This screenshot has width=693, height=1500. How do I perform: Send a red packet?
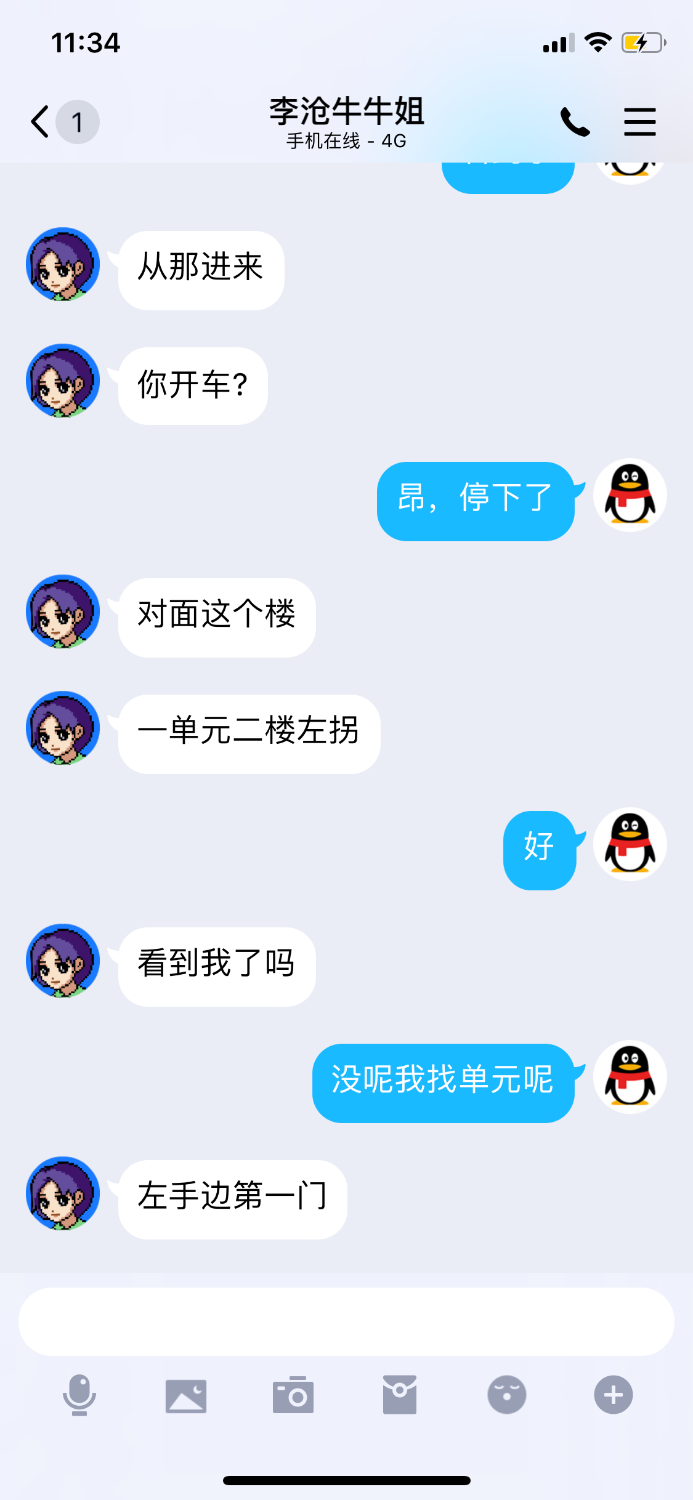[400, 1394]
